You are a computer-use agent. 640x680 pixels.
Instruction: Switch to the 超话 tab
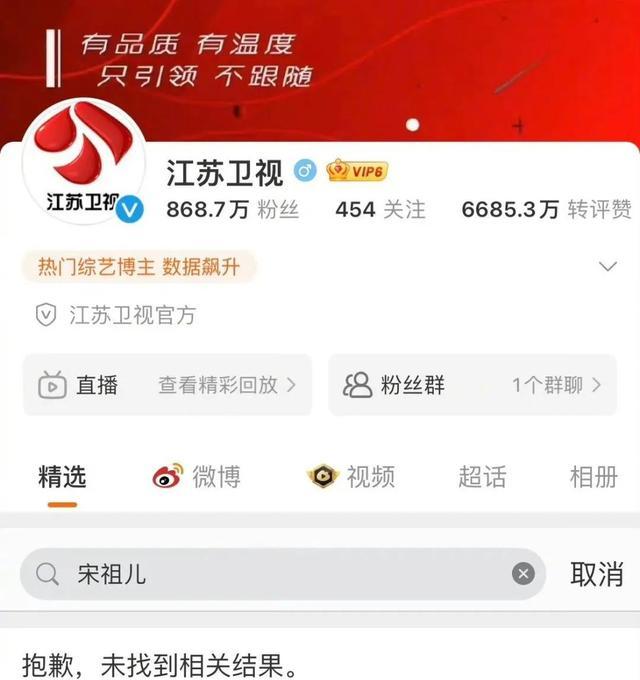482,477
